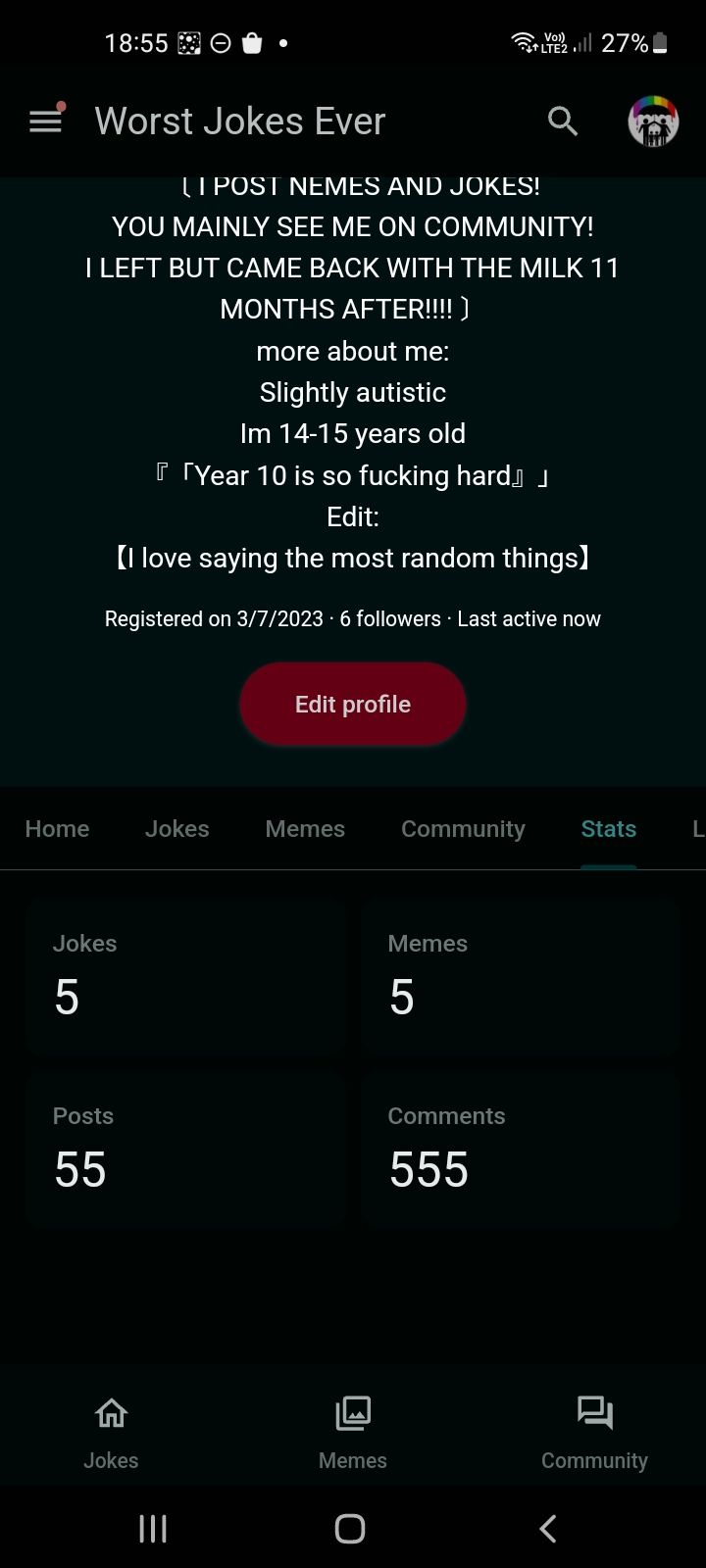This screenshot has height=1568, width=706.
Task: Tap the system back button
Action: pos(548,1529)
